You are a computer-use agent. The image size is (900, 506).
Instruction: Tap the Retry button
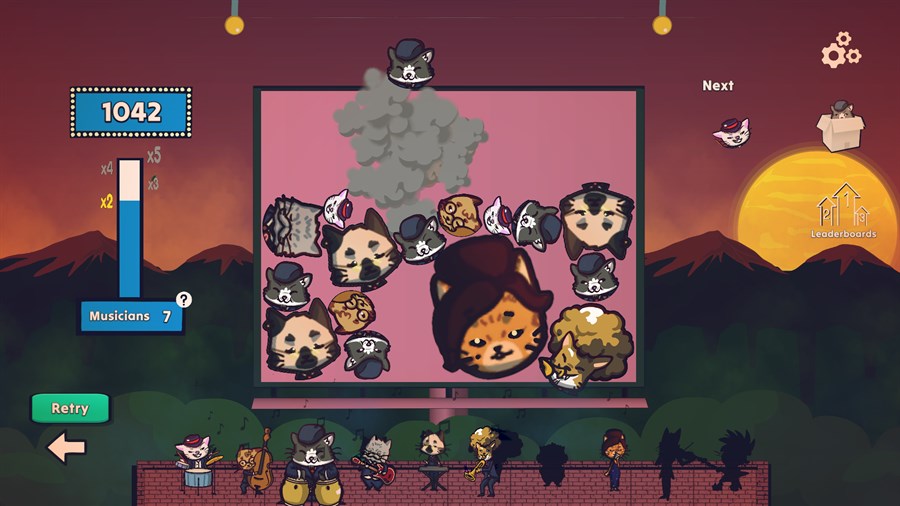(x=70, y=408)
